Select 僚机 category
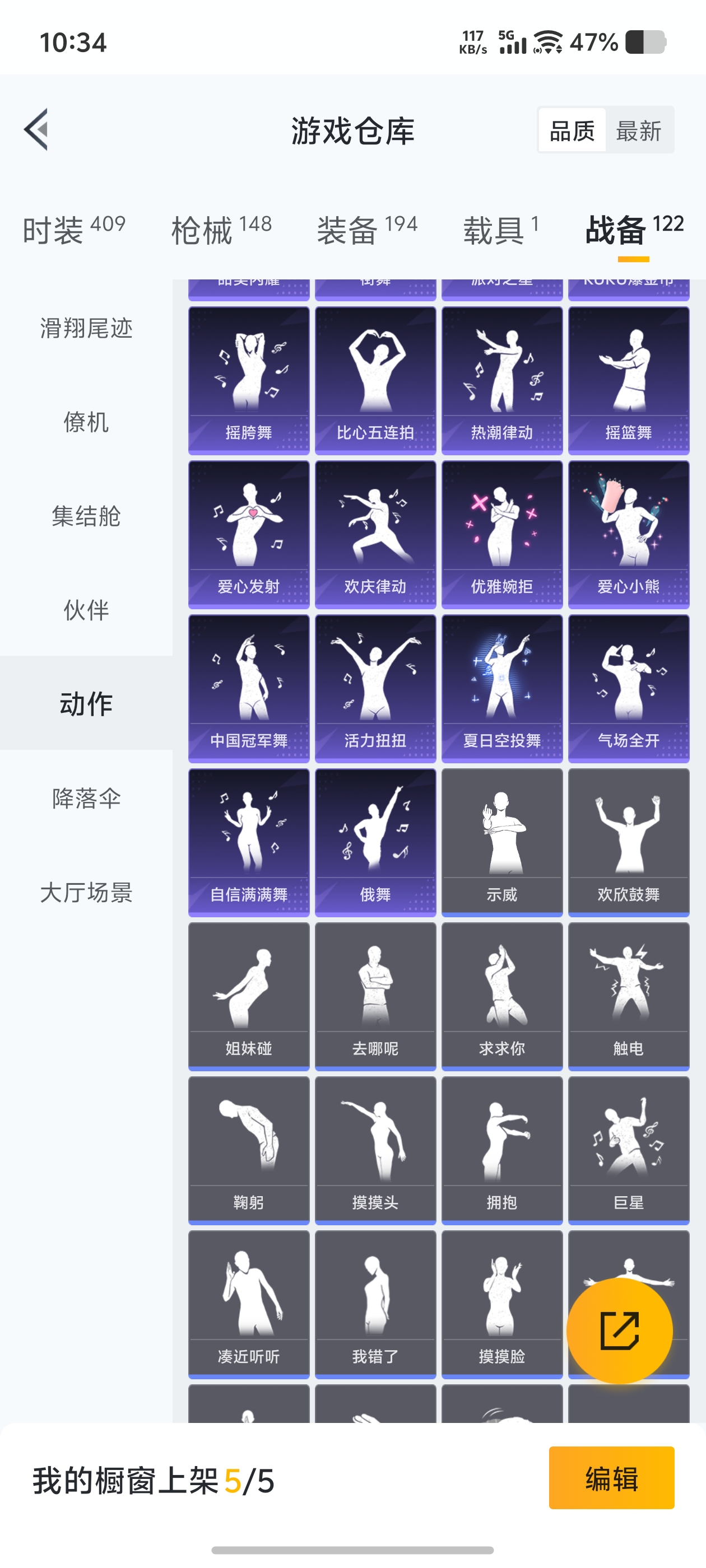This screenshot has width=706, height=1568. (86, 422)
